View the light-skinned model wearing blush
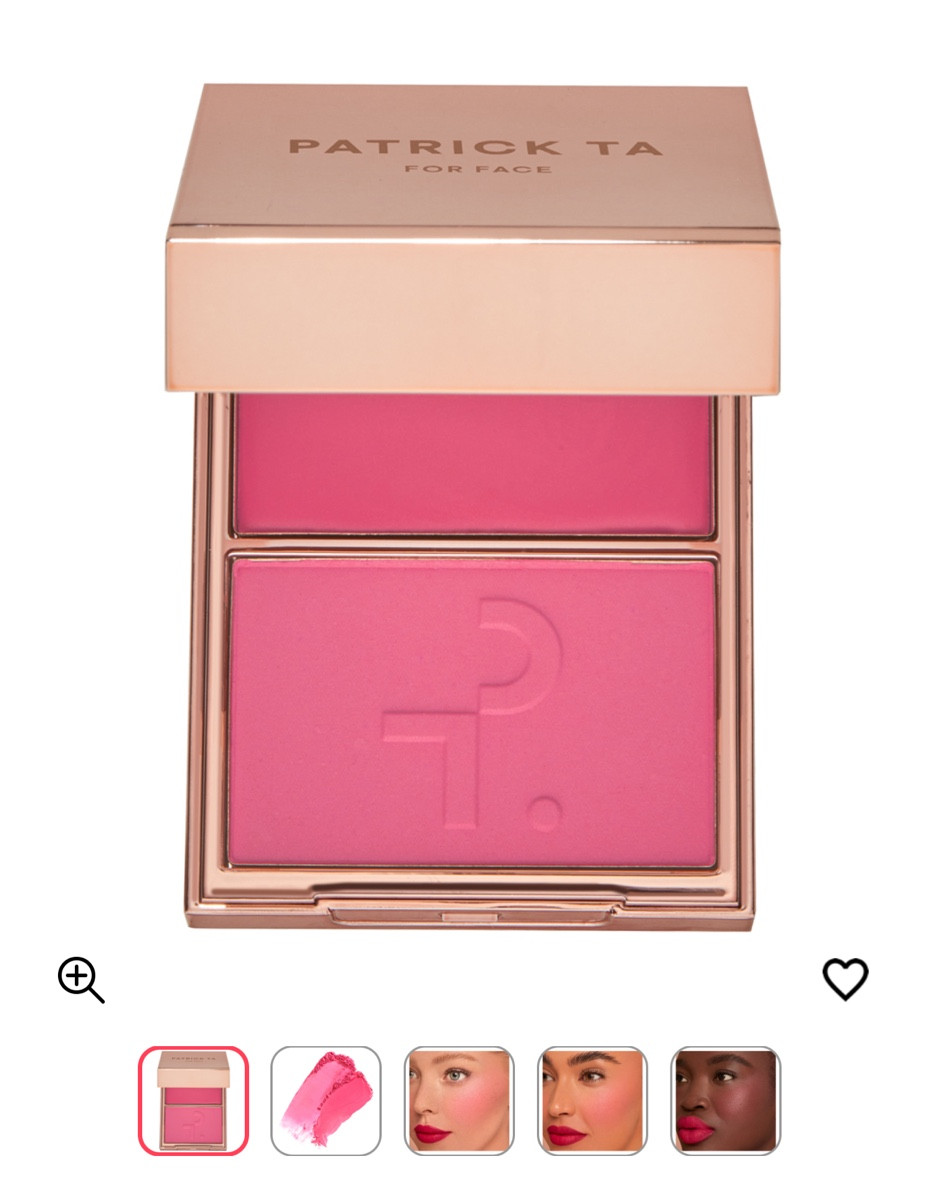945x1182 pixels. (460, 1099)
